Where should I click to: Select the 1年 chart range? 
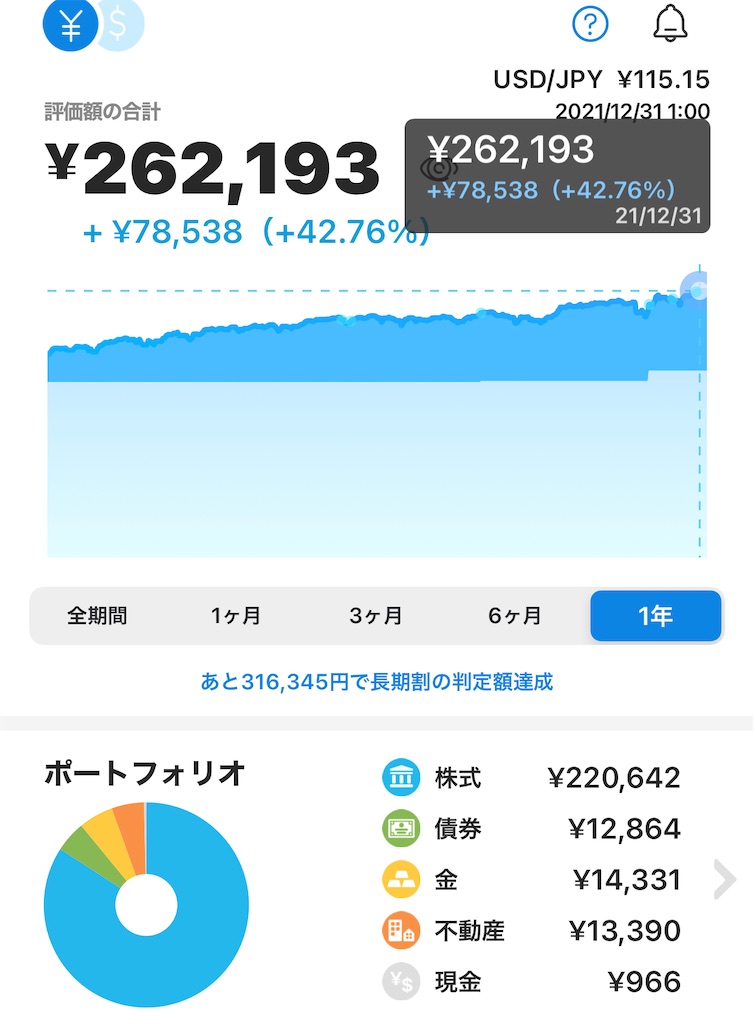pos(655,616)
